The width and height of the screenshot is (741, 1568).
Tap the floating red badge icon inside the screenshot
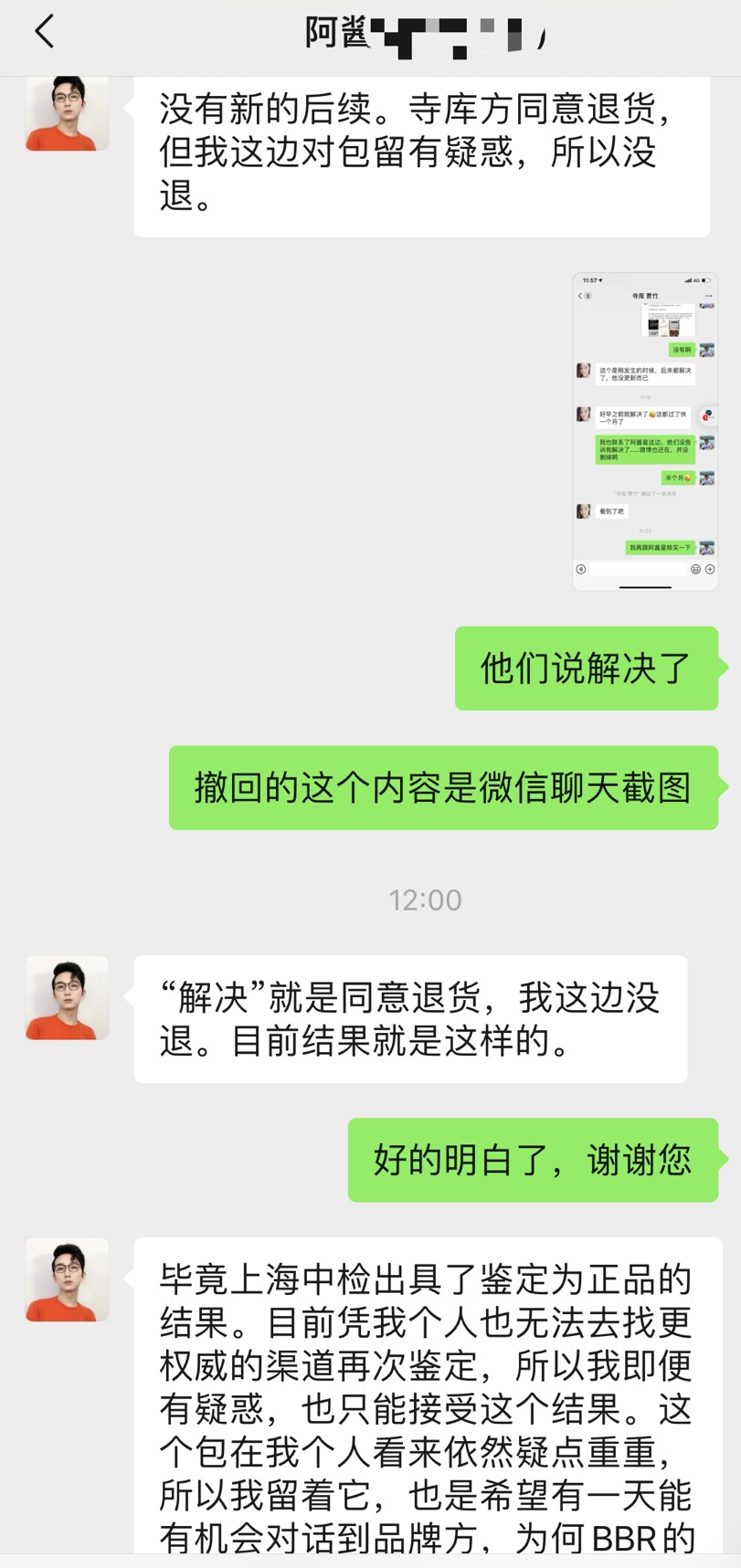click(x=706, y=417)
